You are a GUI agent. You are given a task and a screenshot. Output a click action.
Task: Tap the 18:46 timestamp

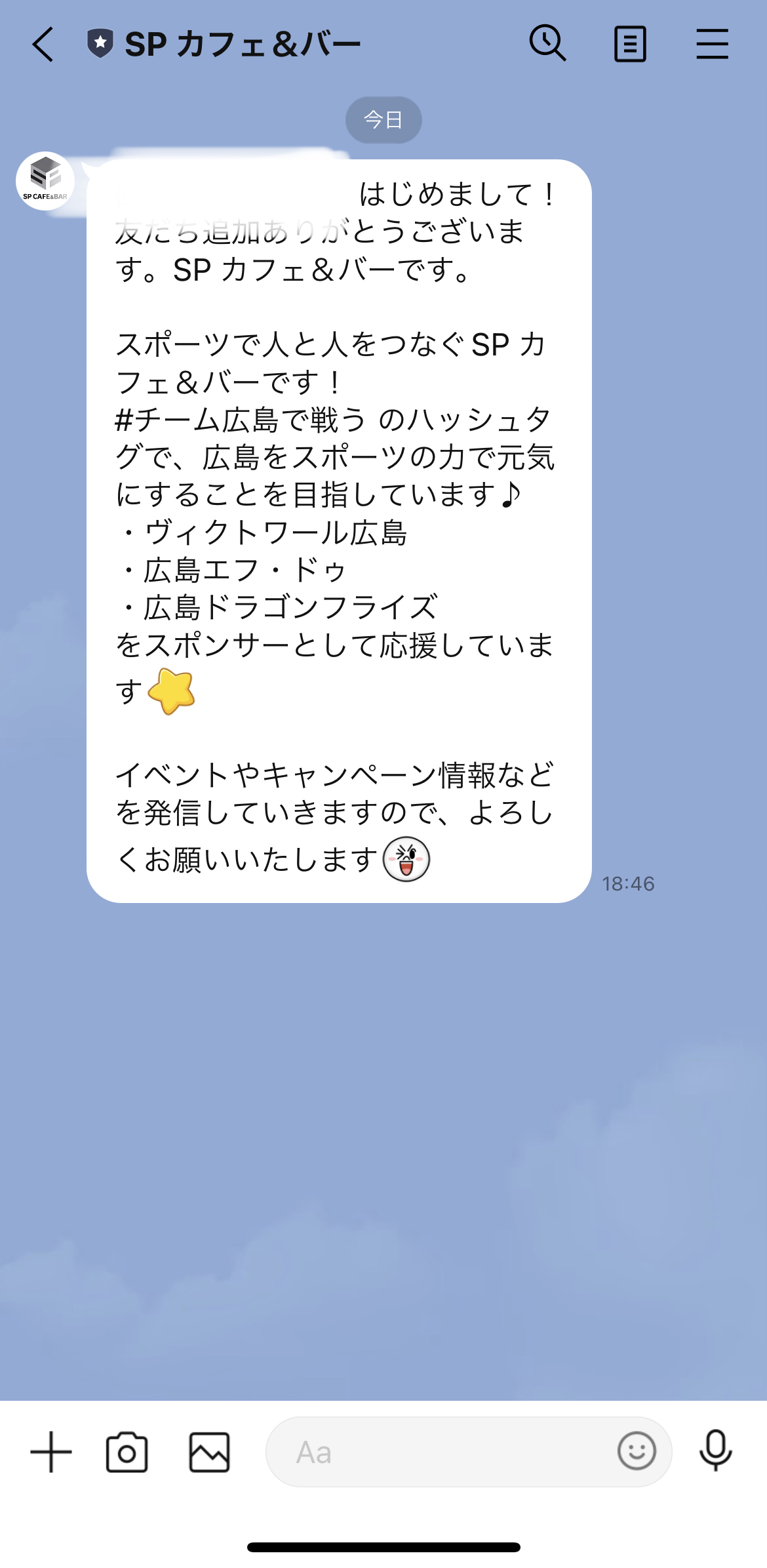[x=627, y=884]
